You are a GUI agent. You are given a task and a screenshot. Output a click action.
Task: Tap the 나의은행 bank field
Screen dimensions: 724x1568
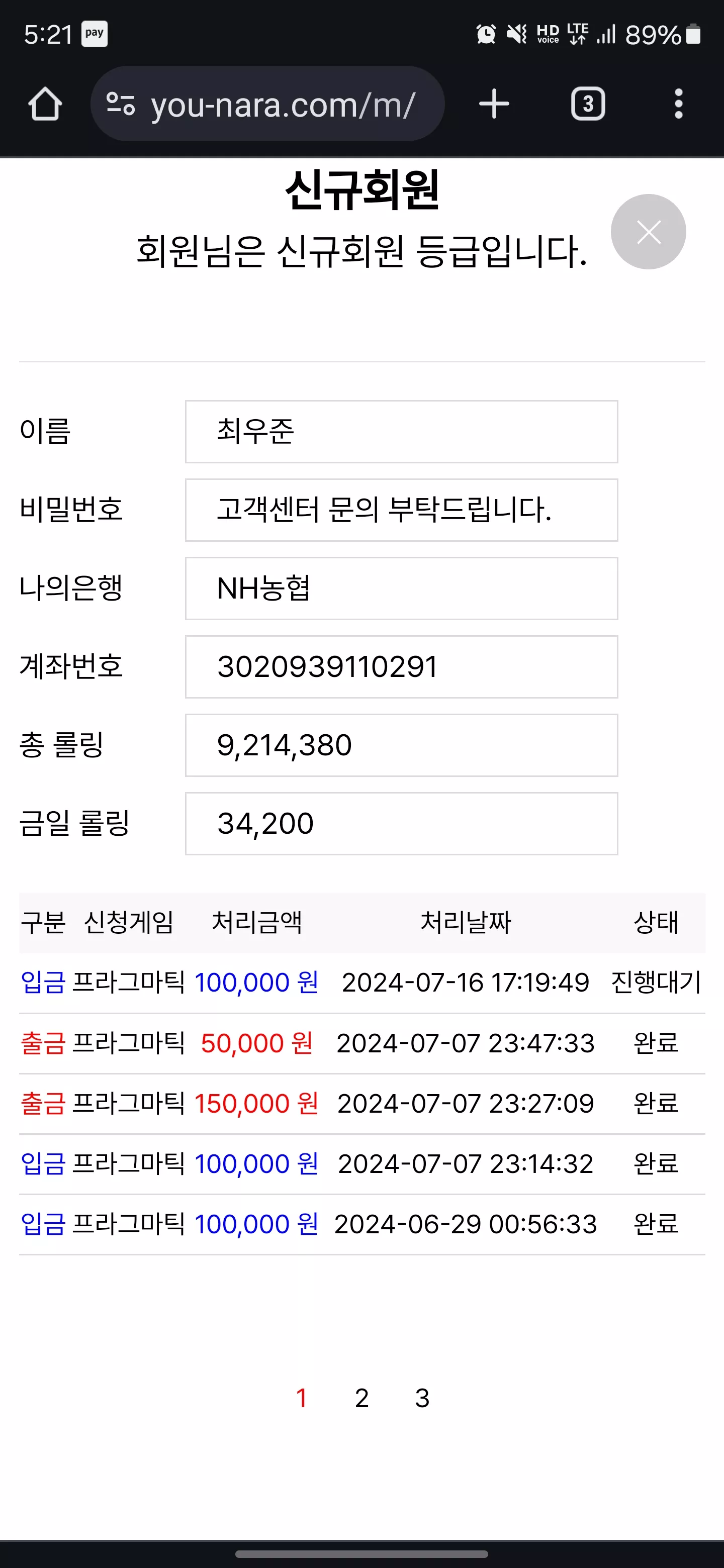click(401, 589)
